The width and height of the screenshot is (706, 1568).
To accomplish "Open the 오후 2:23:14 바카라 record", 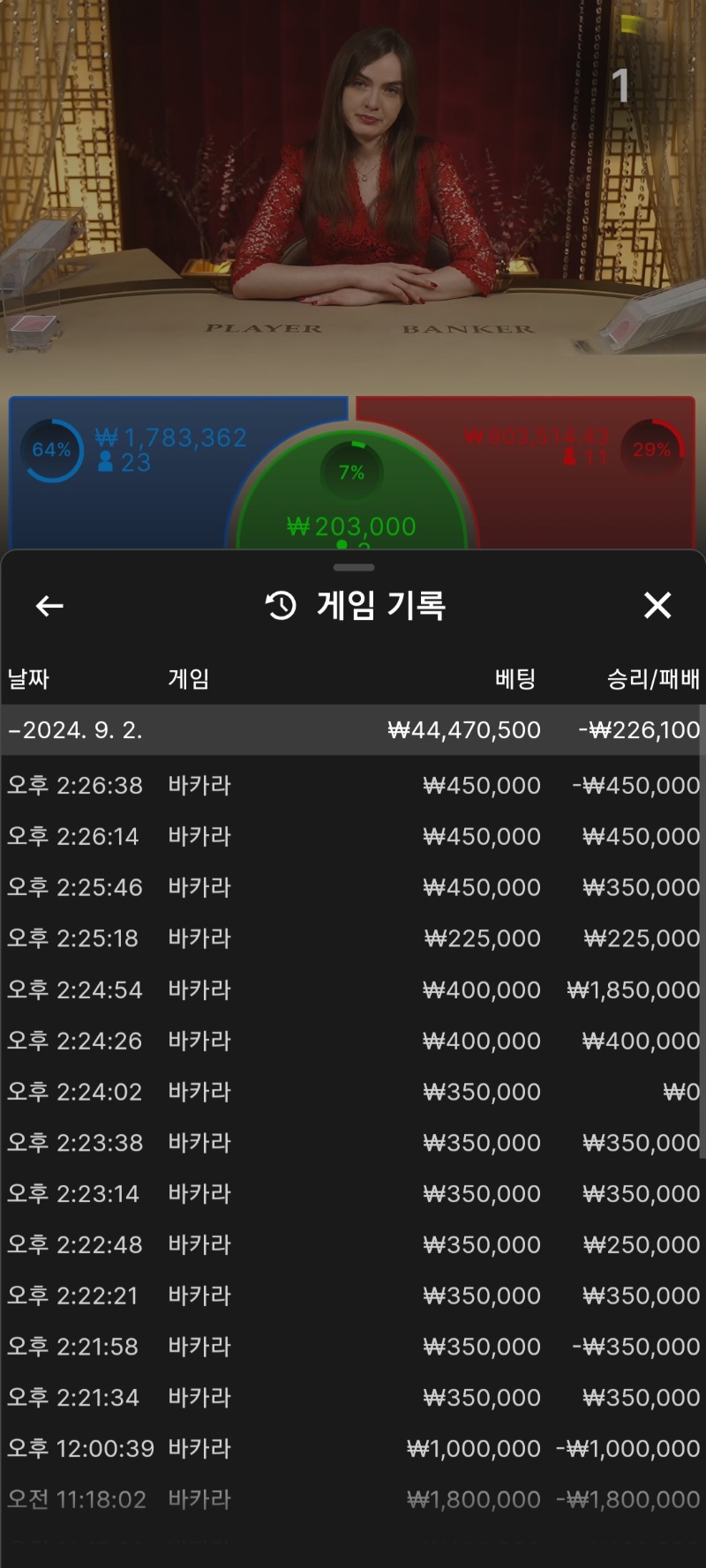I will (x=351, y=1194).
